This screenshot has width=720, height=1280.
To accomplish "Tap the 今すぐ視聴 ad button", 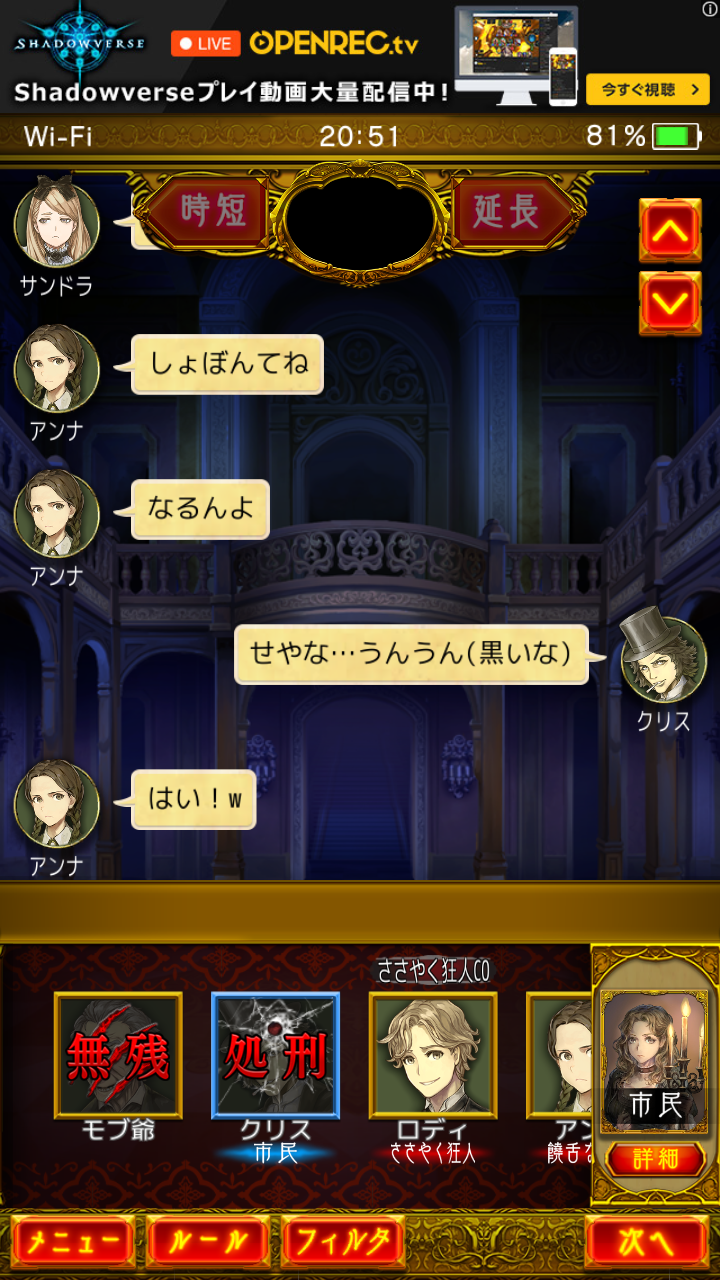I will click(x=648, y=90).
